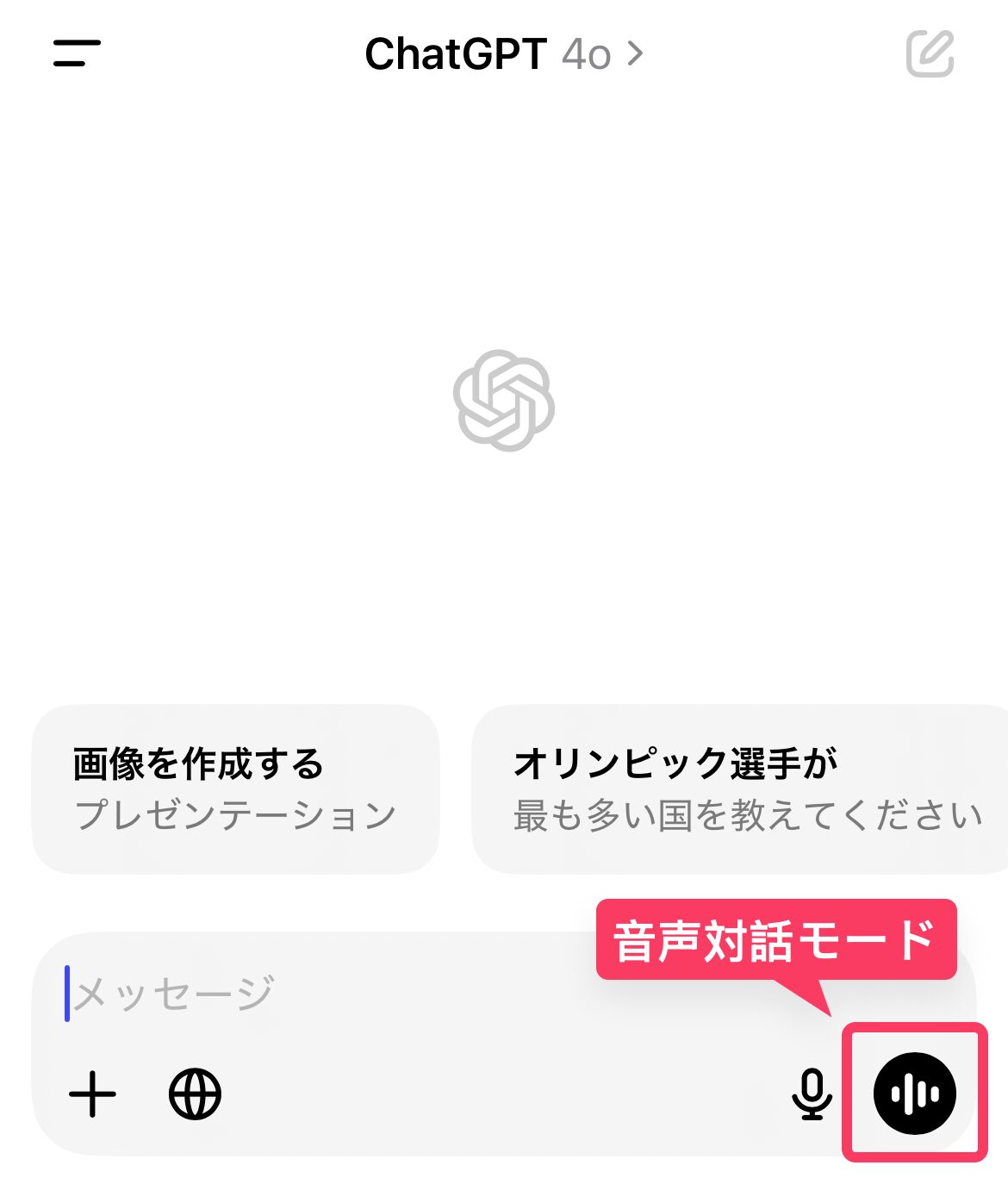Choose the オリンピック選手が suggestion card

click(741, 788)
